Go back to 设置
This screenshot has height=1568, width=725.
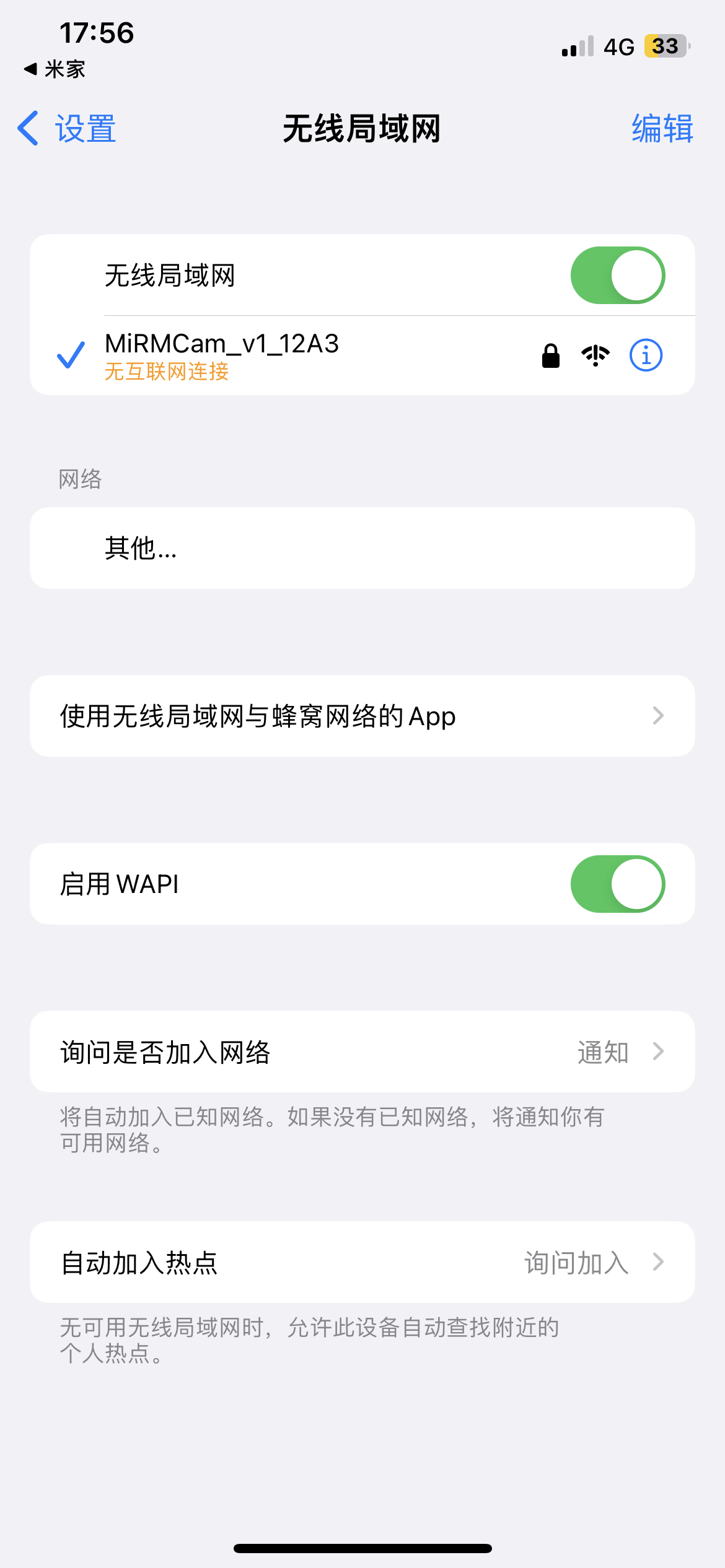click(67, 129)
